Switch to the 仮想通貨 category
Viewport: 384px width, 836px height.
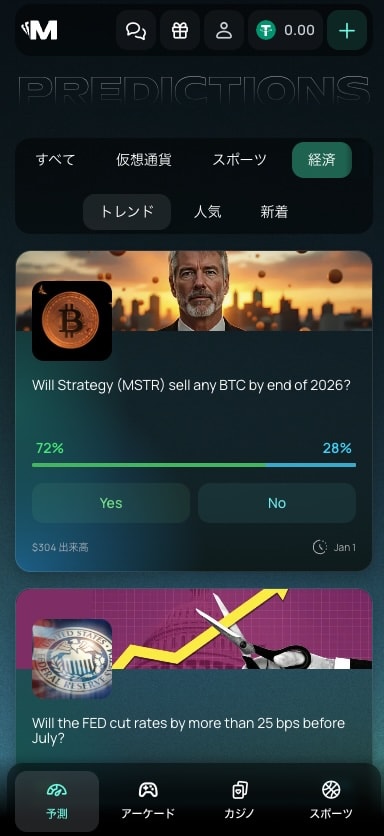tap(144, 160)
